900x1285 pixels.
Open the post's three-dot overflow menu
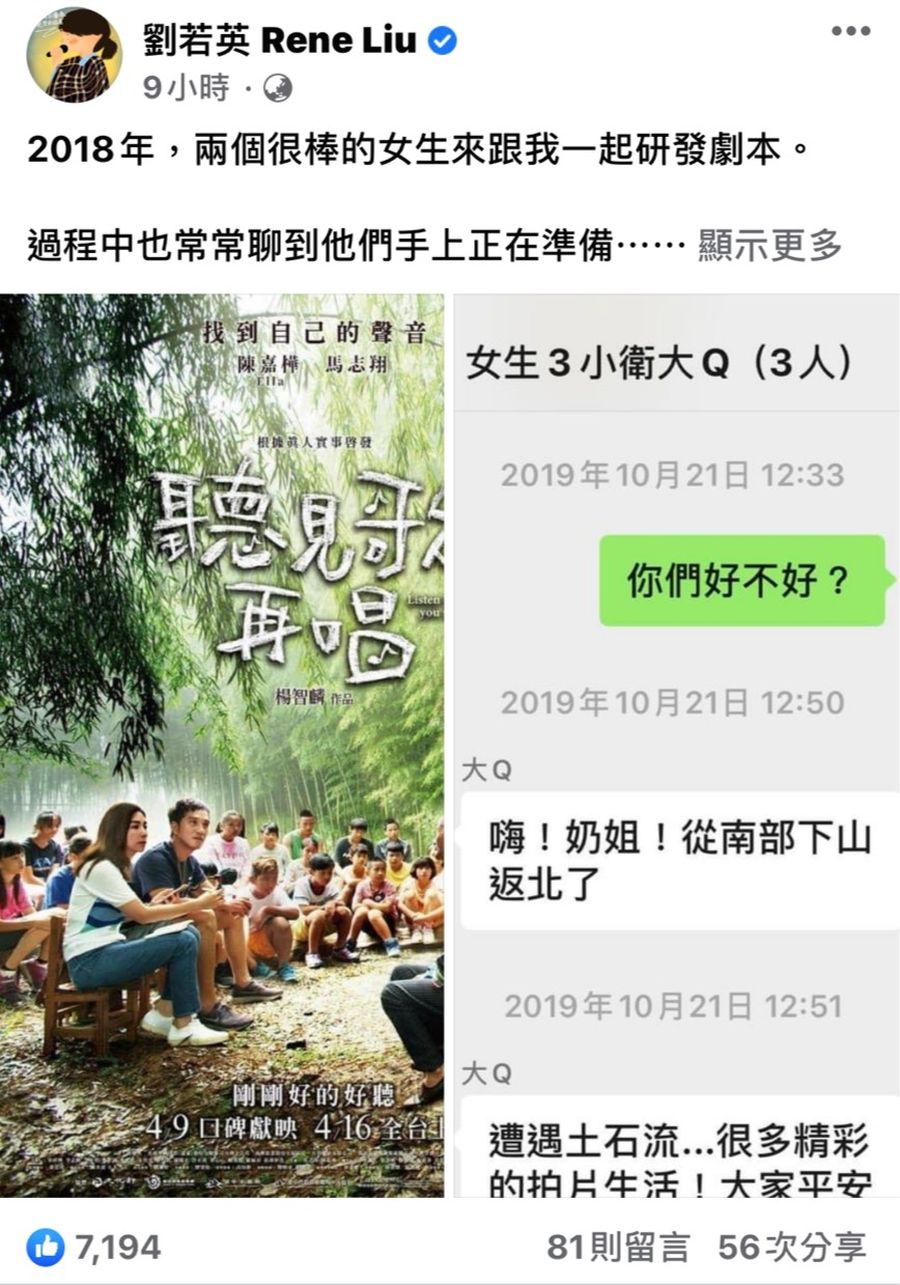[851, 32]
